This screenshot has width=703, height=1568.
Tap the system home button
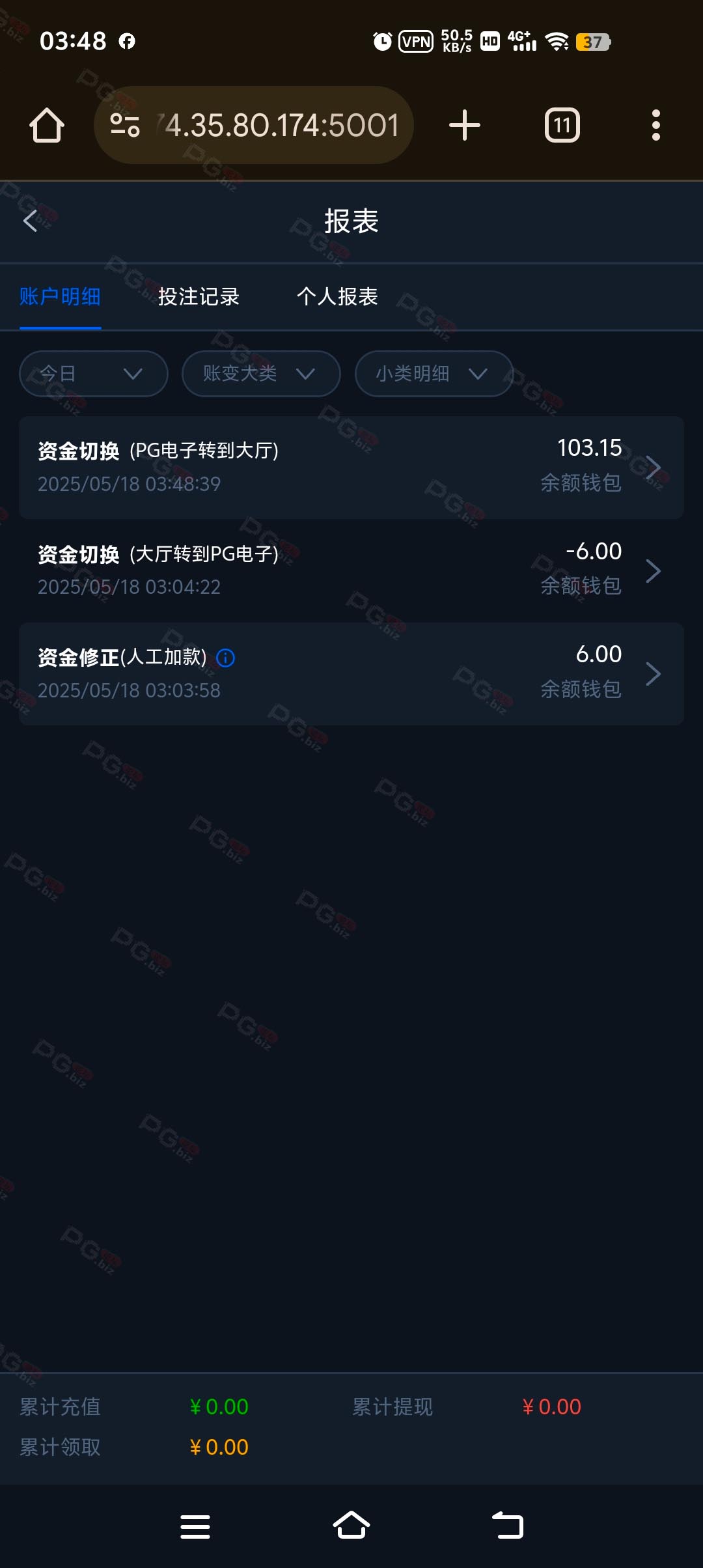click(351, 1526)
